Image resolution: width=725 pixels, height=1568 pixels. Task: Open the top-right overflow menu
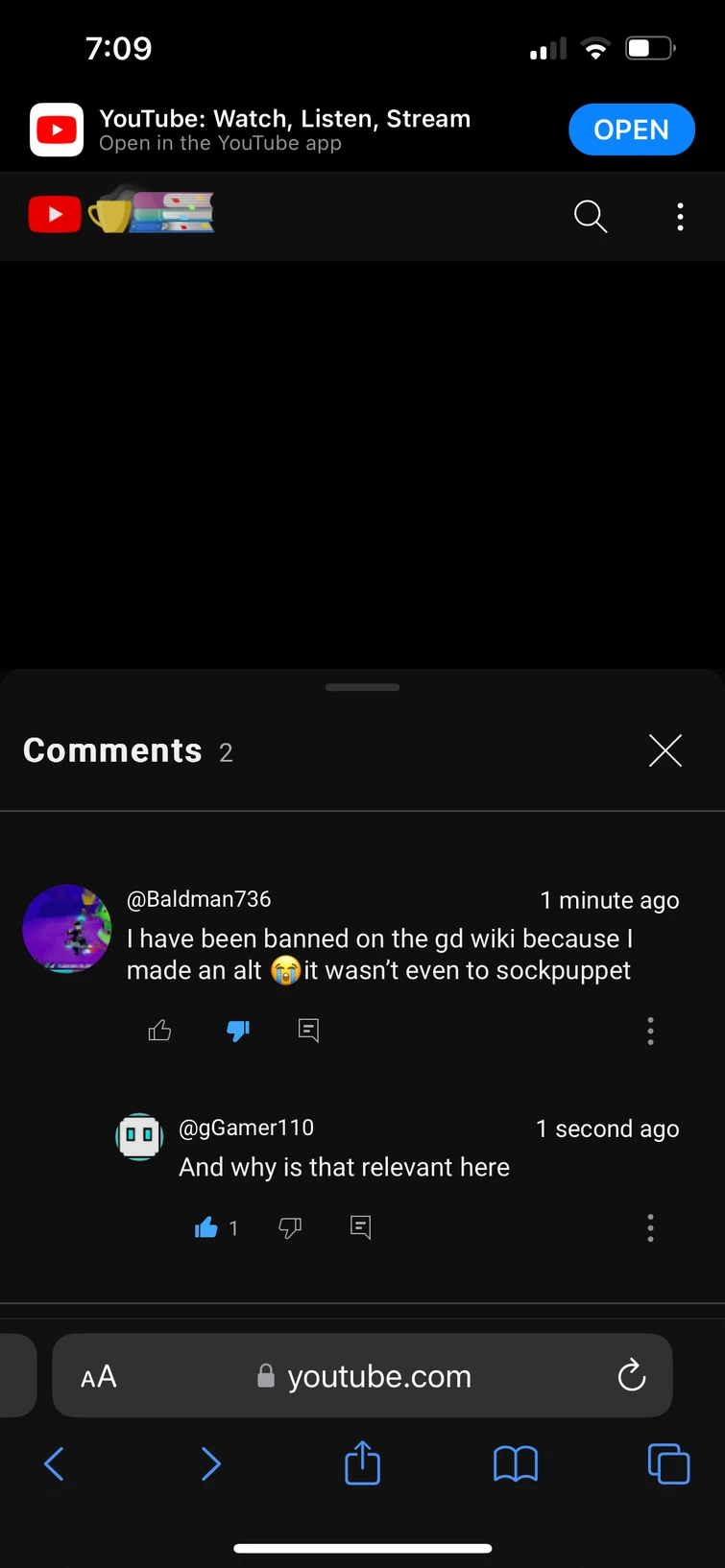click(680, 217)
